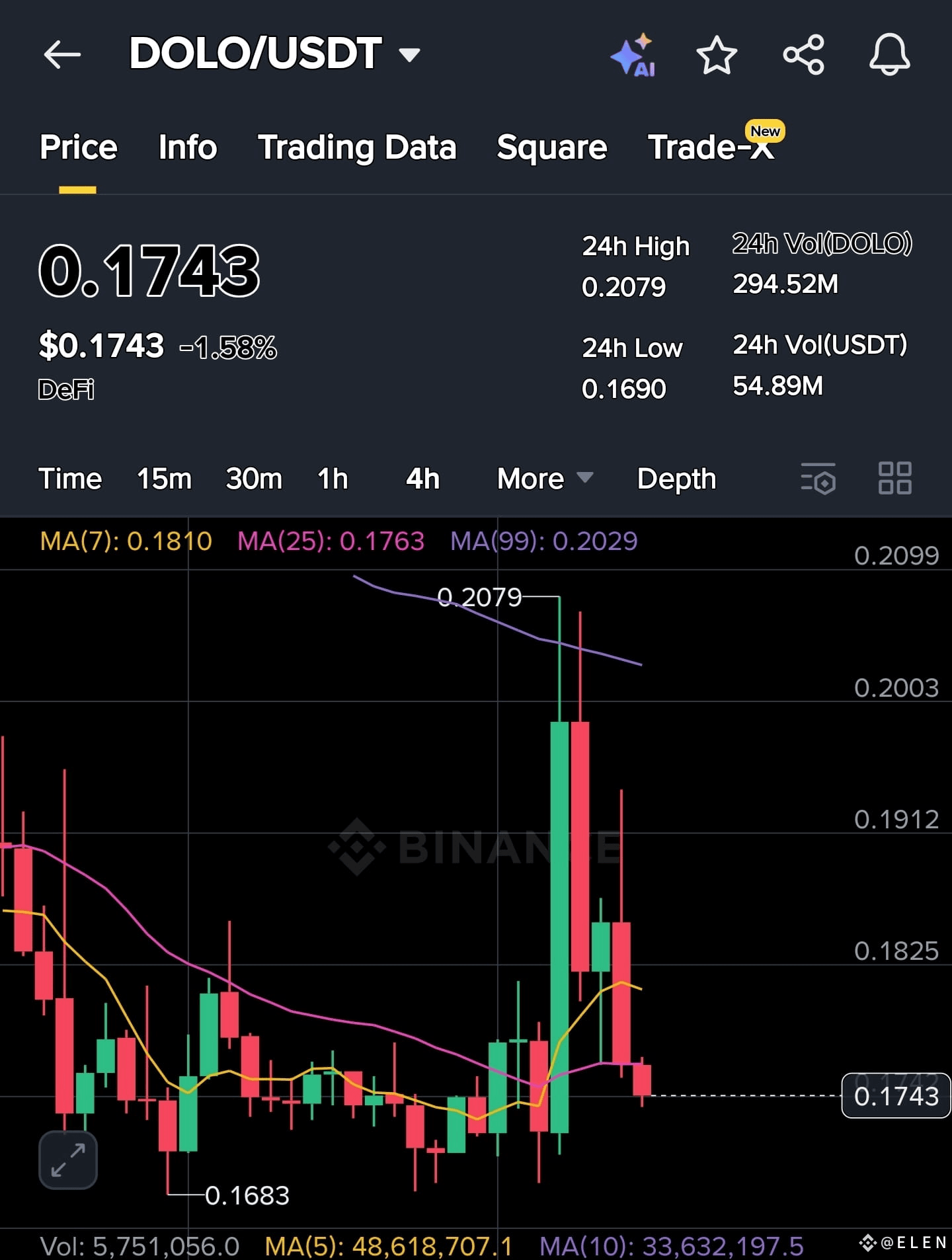Share the DOLO/USDT chart

click(804, 54)
